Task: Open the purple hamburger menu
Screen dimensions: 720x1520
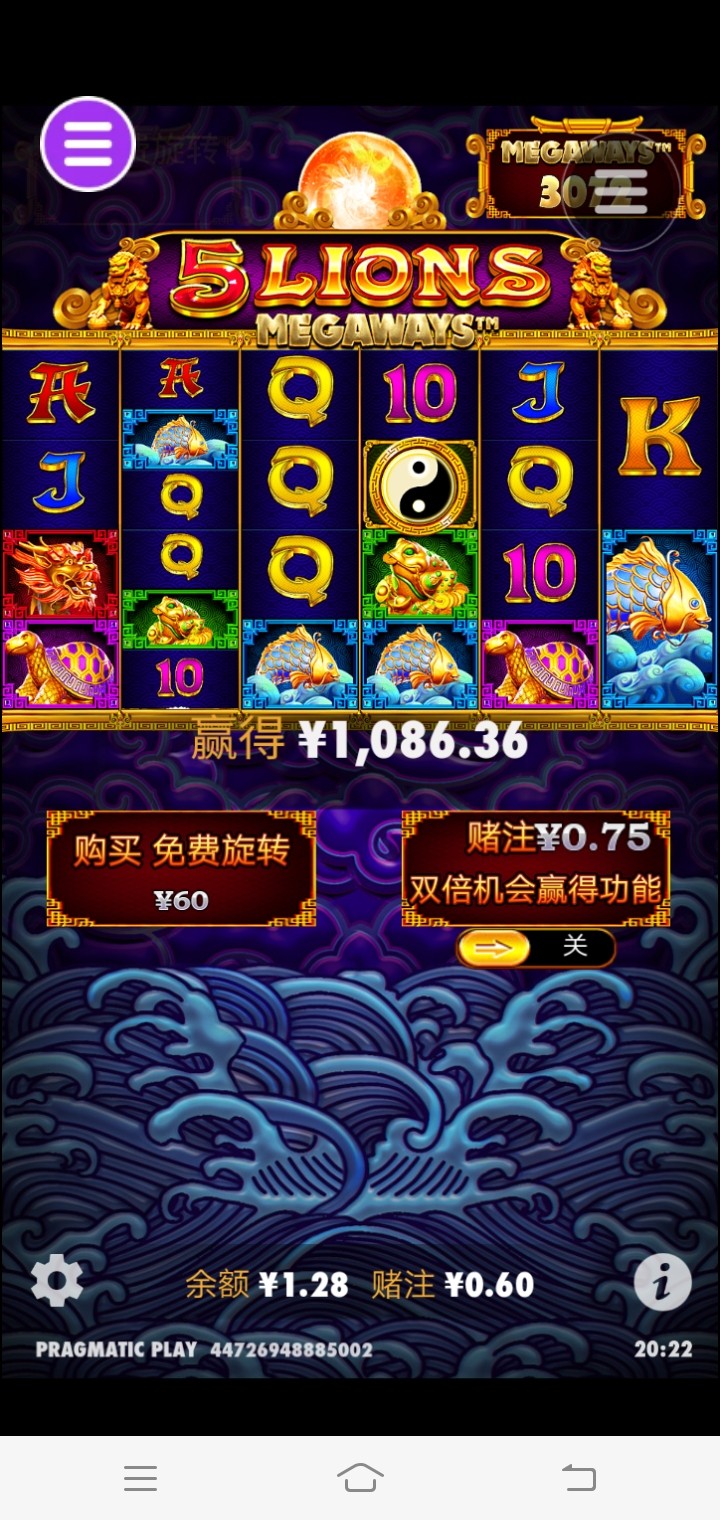Action: (x=88, y=144)
